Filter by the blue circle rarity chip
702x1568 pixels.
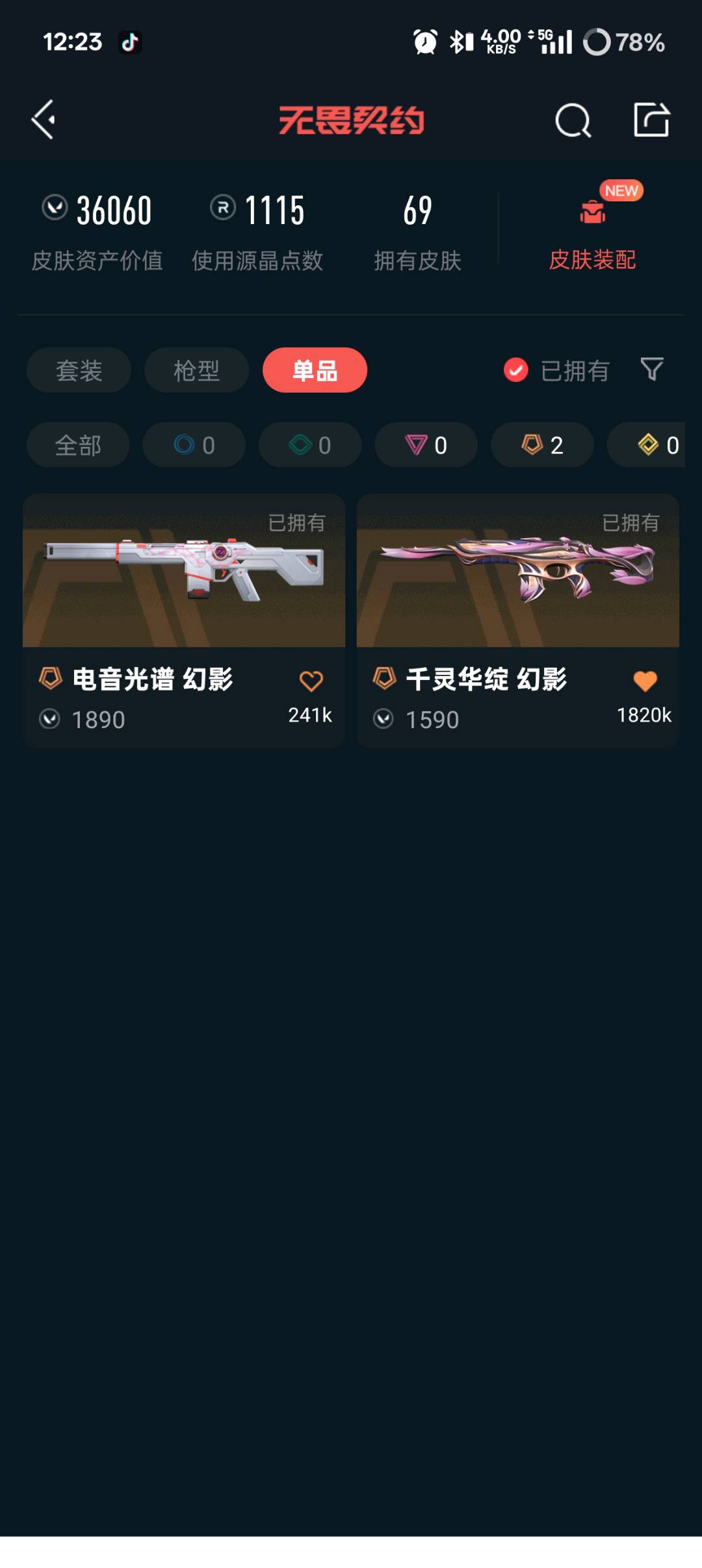(194, 445)
